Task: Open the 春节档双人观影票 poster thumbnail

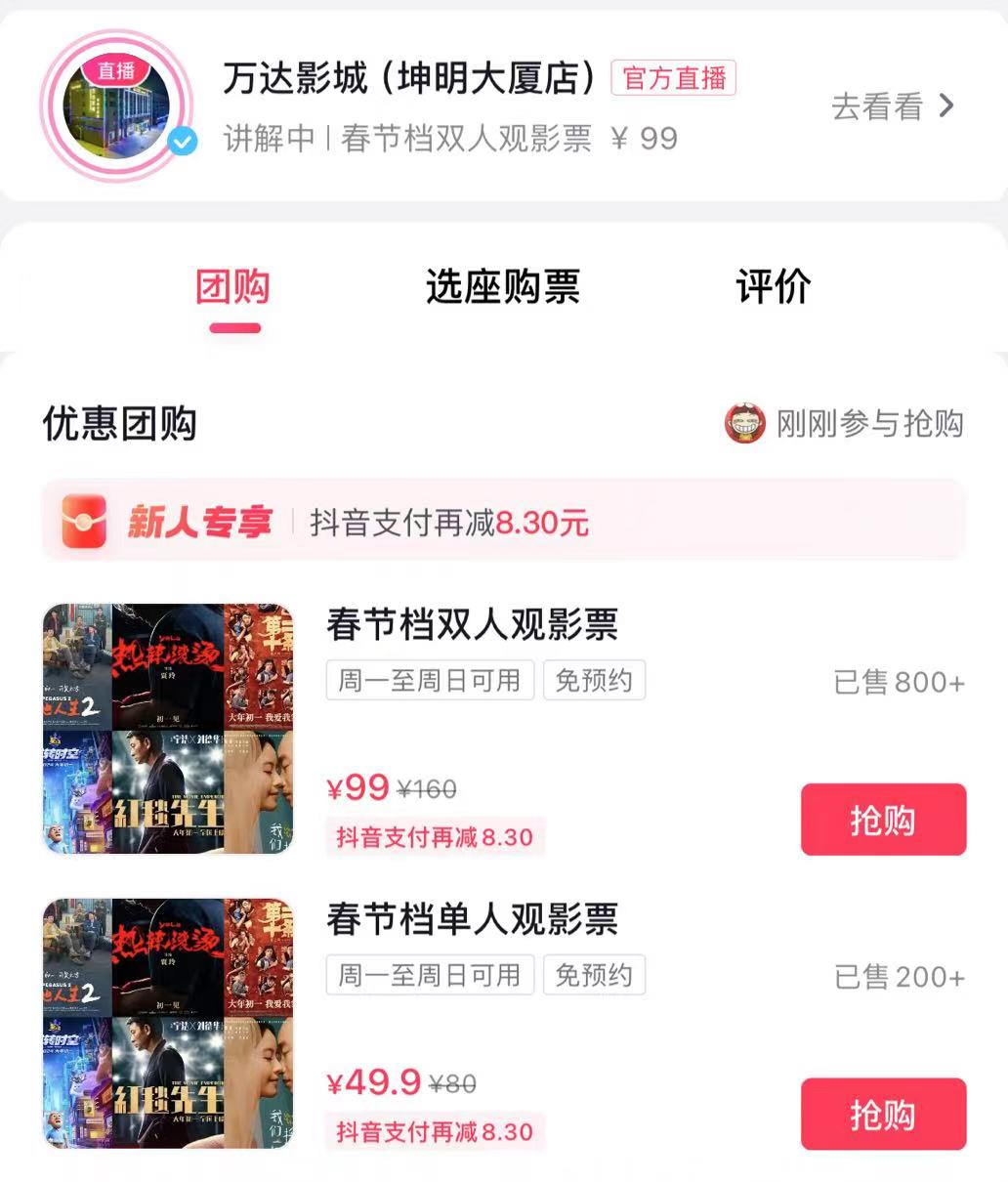Action: pos(168,729)
